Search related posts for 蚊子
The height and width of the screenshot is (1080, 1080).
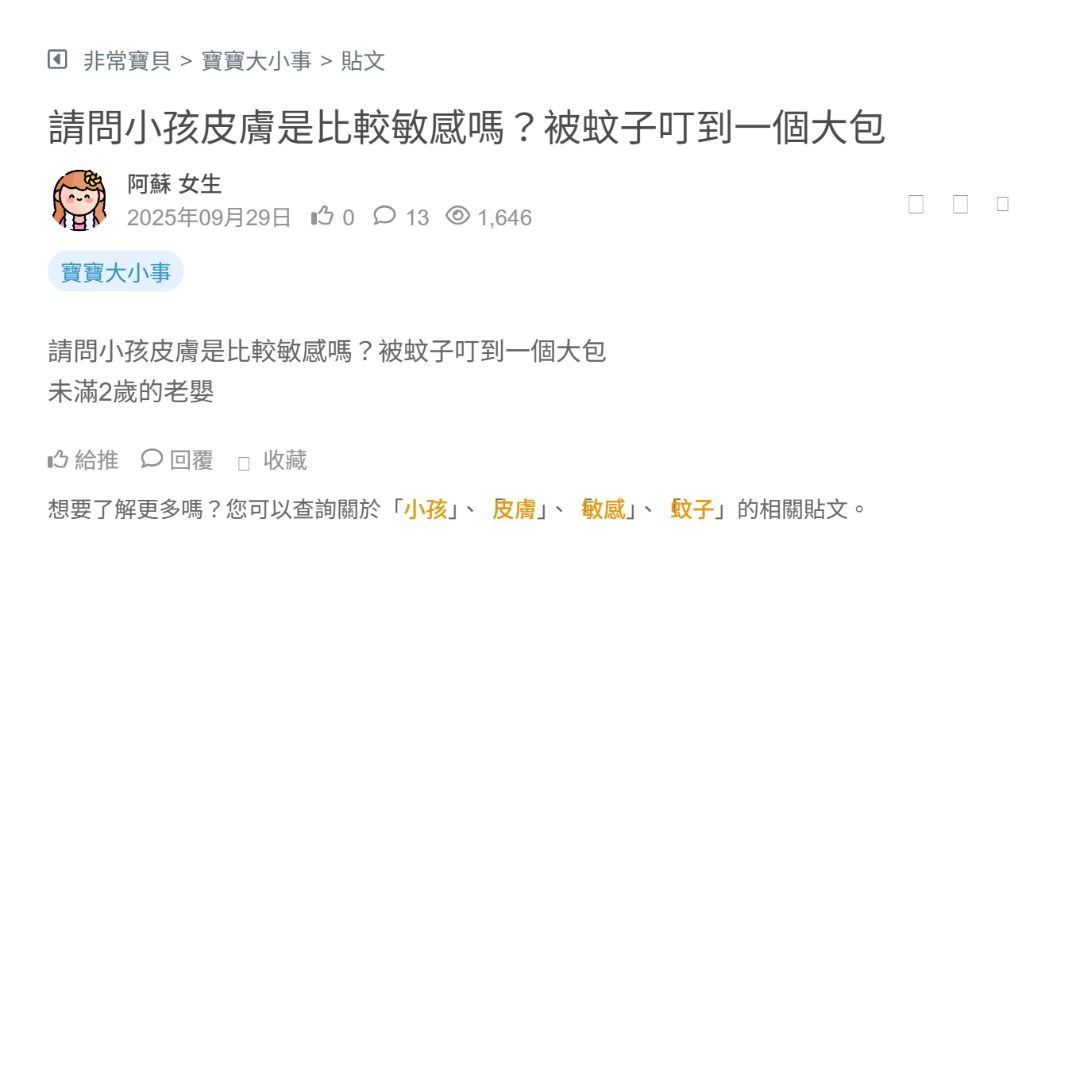(692, 509)
